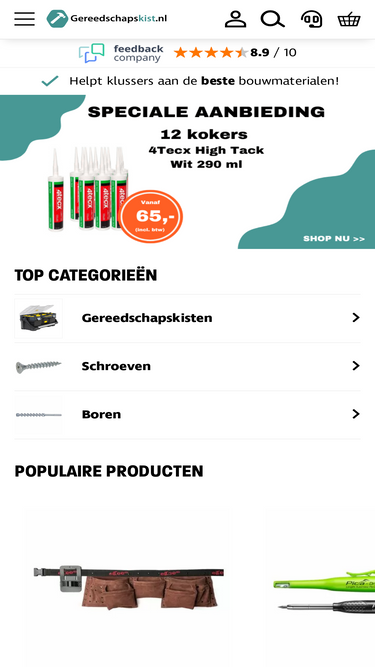Viewport: 375px width, 667px height.
Task: Open the account profile icon
Action: [x=236, y=19]
